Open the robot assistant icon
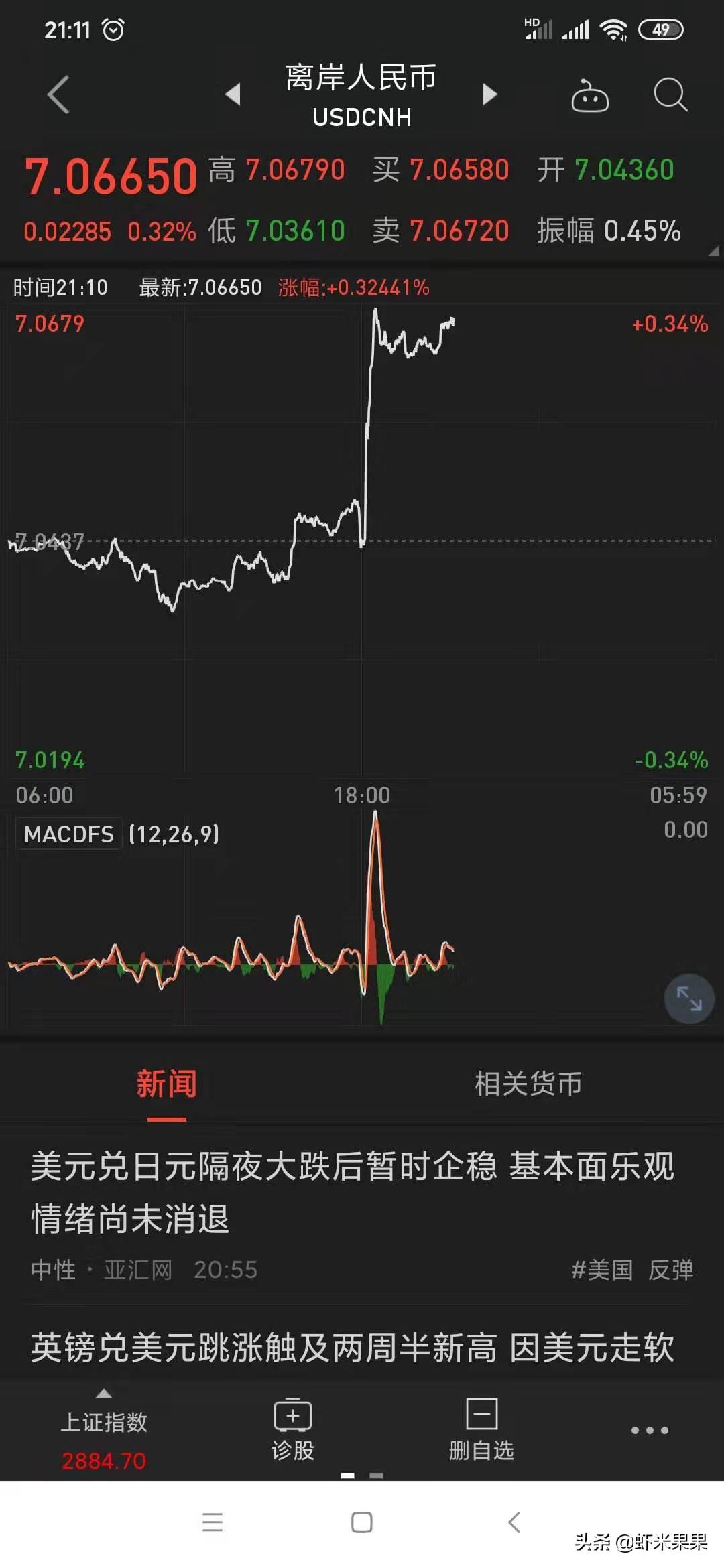 589,95
